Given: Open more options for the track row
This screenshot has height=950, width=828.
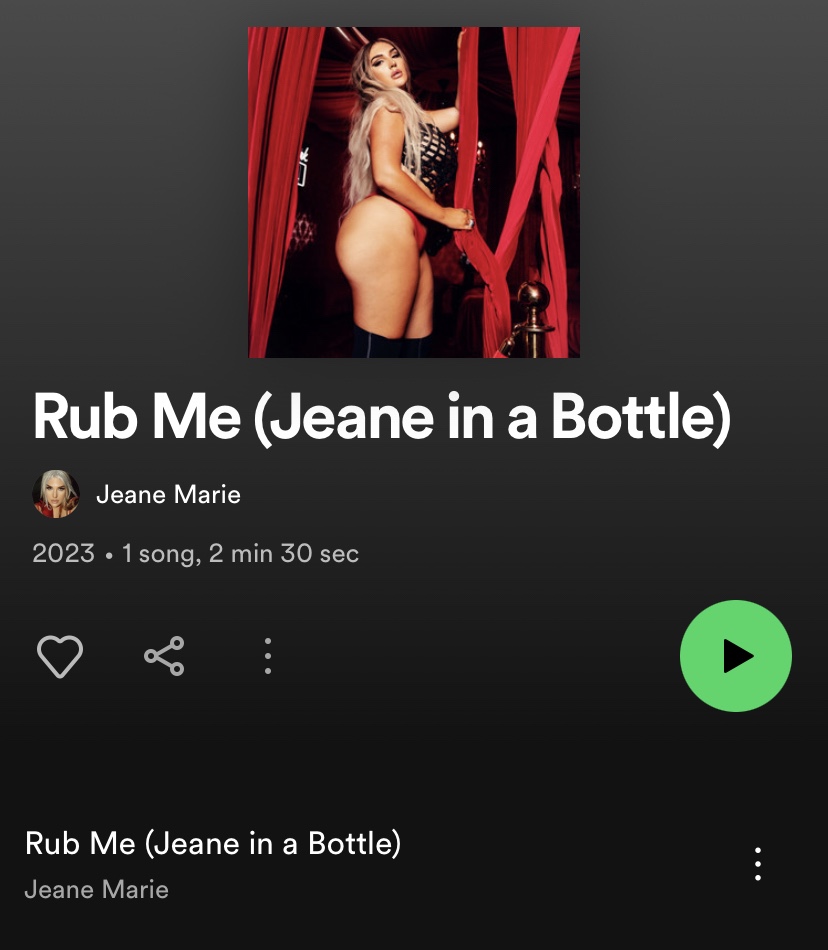Looking at the screenshot, I should 757,864.
